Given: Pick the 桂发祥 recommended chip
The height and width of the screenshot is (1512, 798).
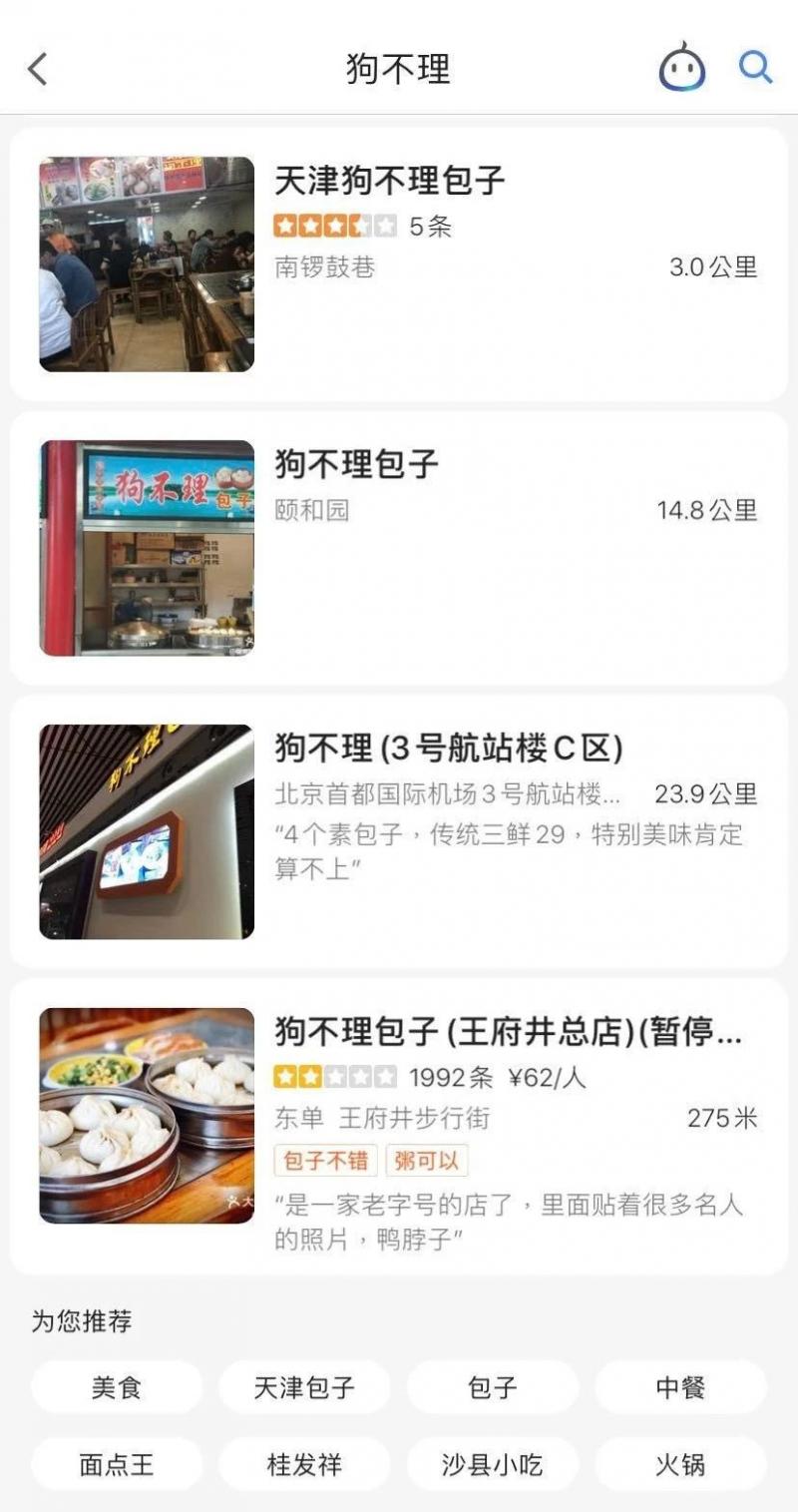Looking at the screenshot, I should pos(304,1464).
